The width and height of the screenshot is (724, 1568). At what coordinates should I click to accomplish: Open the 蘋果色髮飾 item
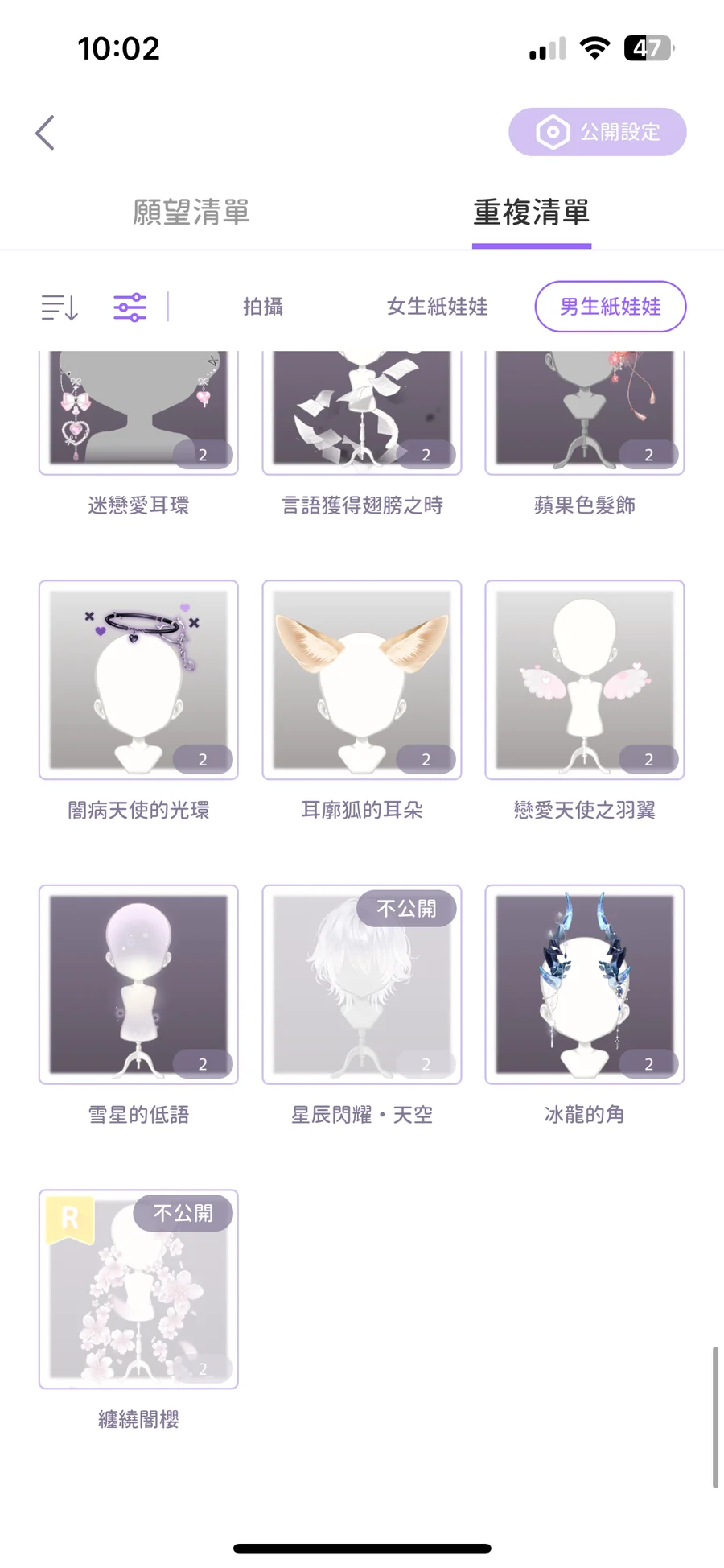click(x=585, y=412)
